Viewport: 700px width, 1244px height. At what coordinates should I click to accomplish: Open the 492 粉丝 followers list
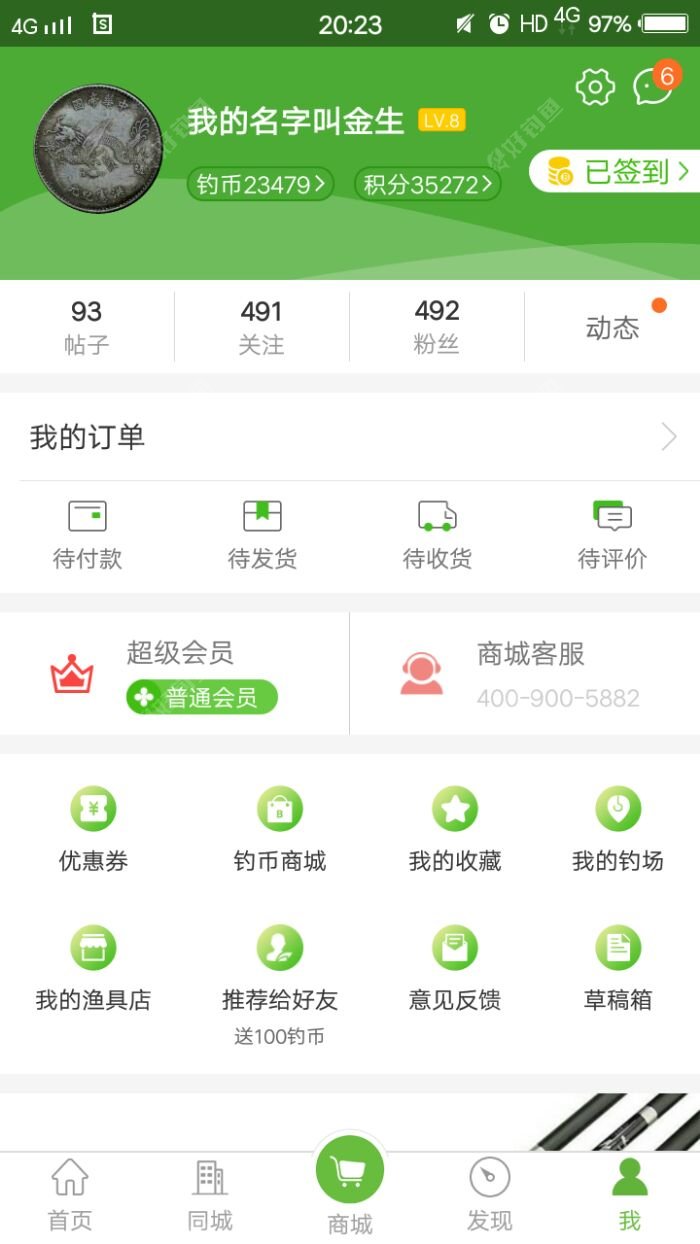click(437, 327)
